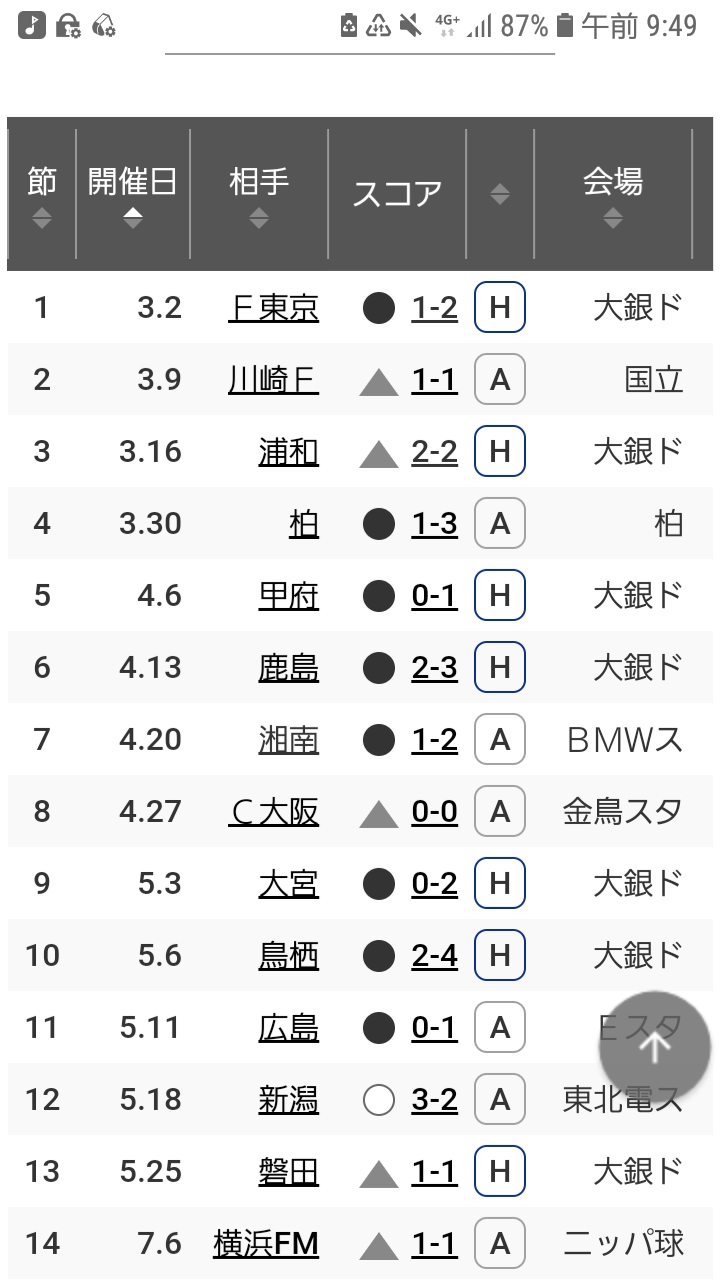
Task: Sort by the home/away column
Action: pos(500,195)
